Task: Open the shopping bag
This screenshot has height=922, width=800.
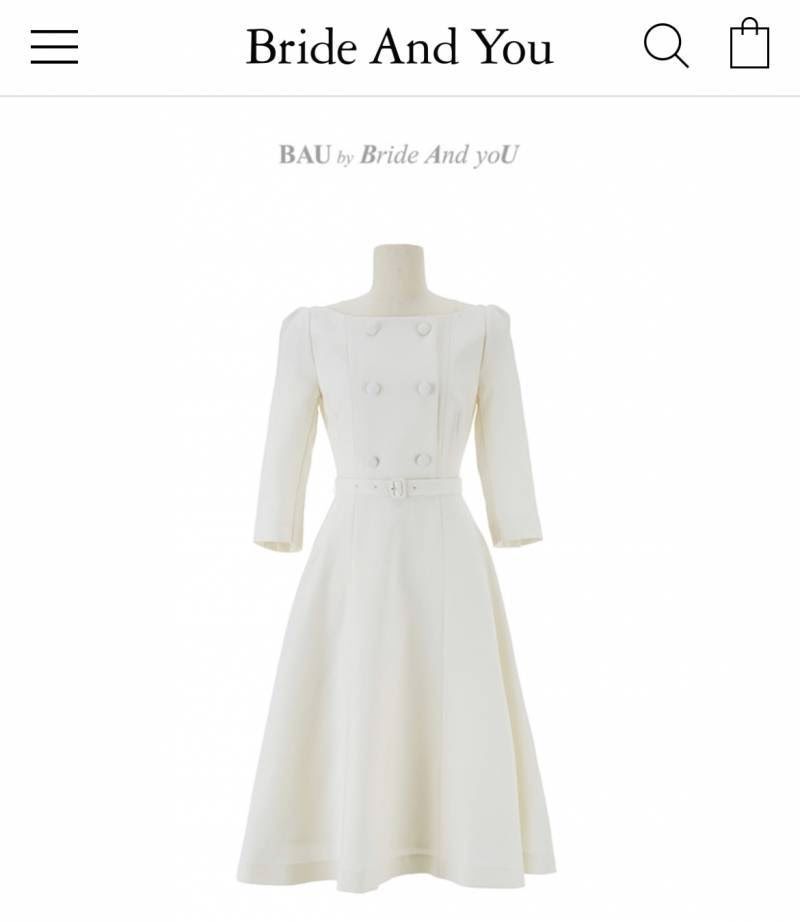Action: click(749, 45)
